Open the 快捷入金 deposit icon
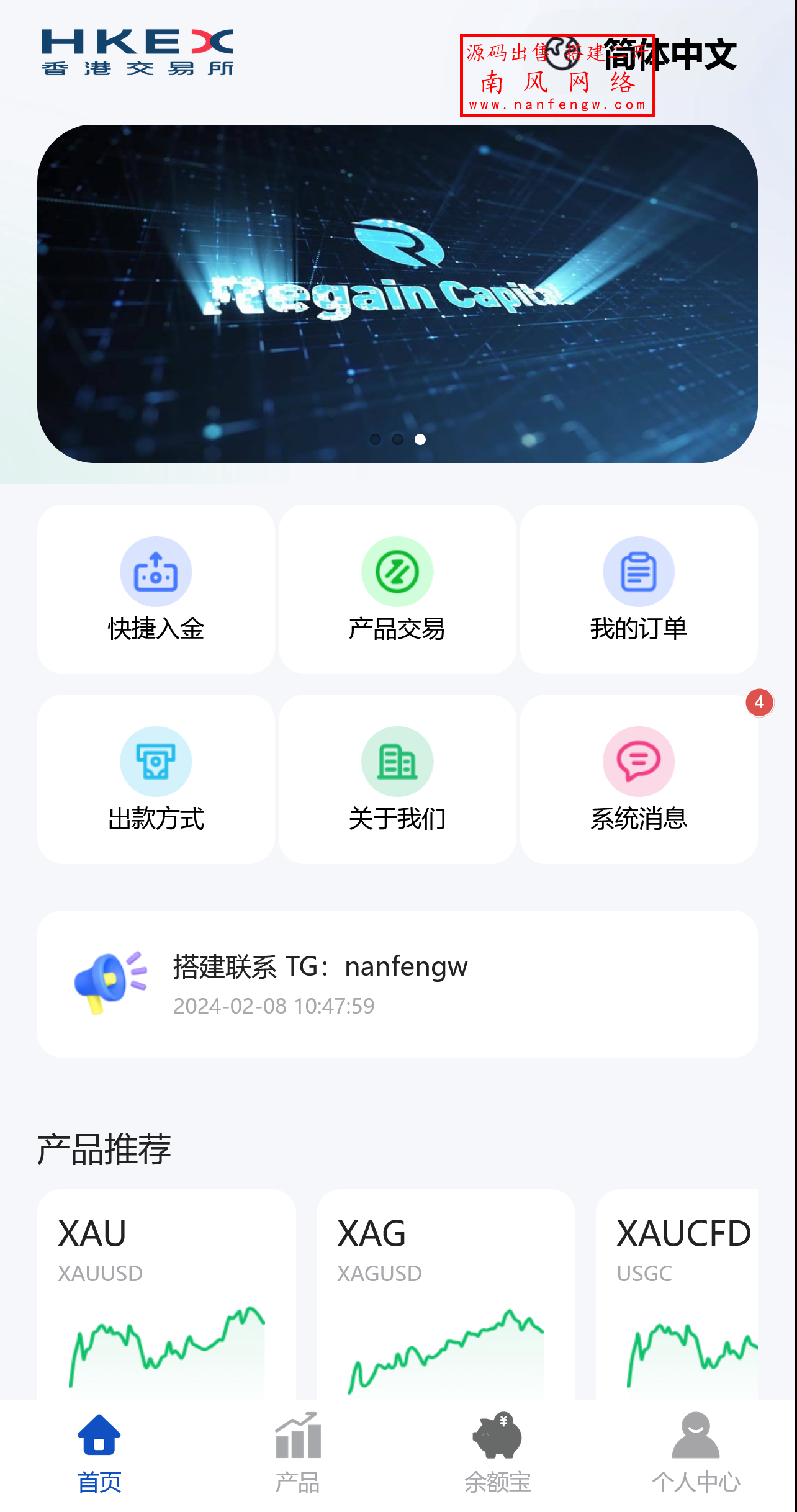 coord(155,571)
